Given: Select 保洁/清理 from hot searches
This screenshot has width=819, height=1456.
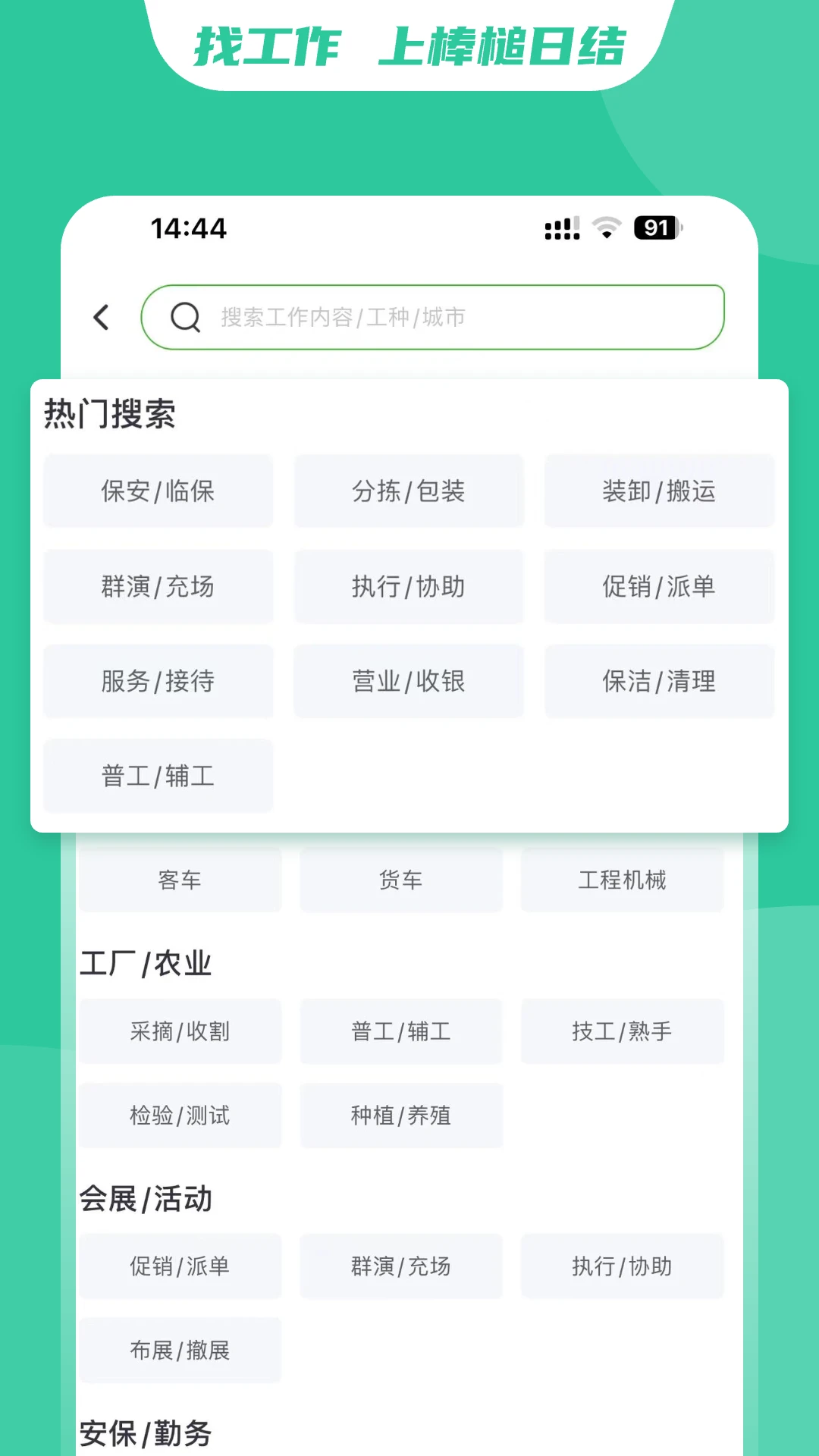Looking at the screenshot, I should pos(658,681).
